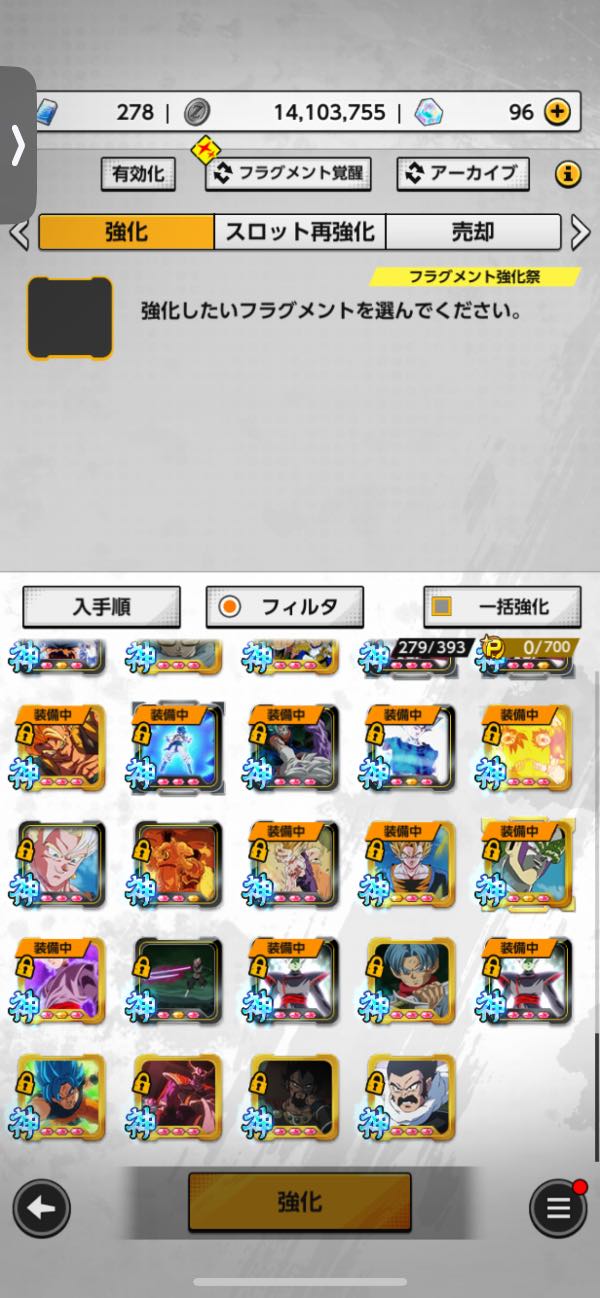600x1298 pixels.
Task: Open the フィルタ options
Action: click(x=284, y=606)
